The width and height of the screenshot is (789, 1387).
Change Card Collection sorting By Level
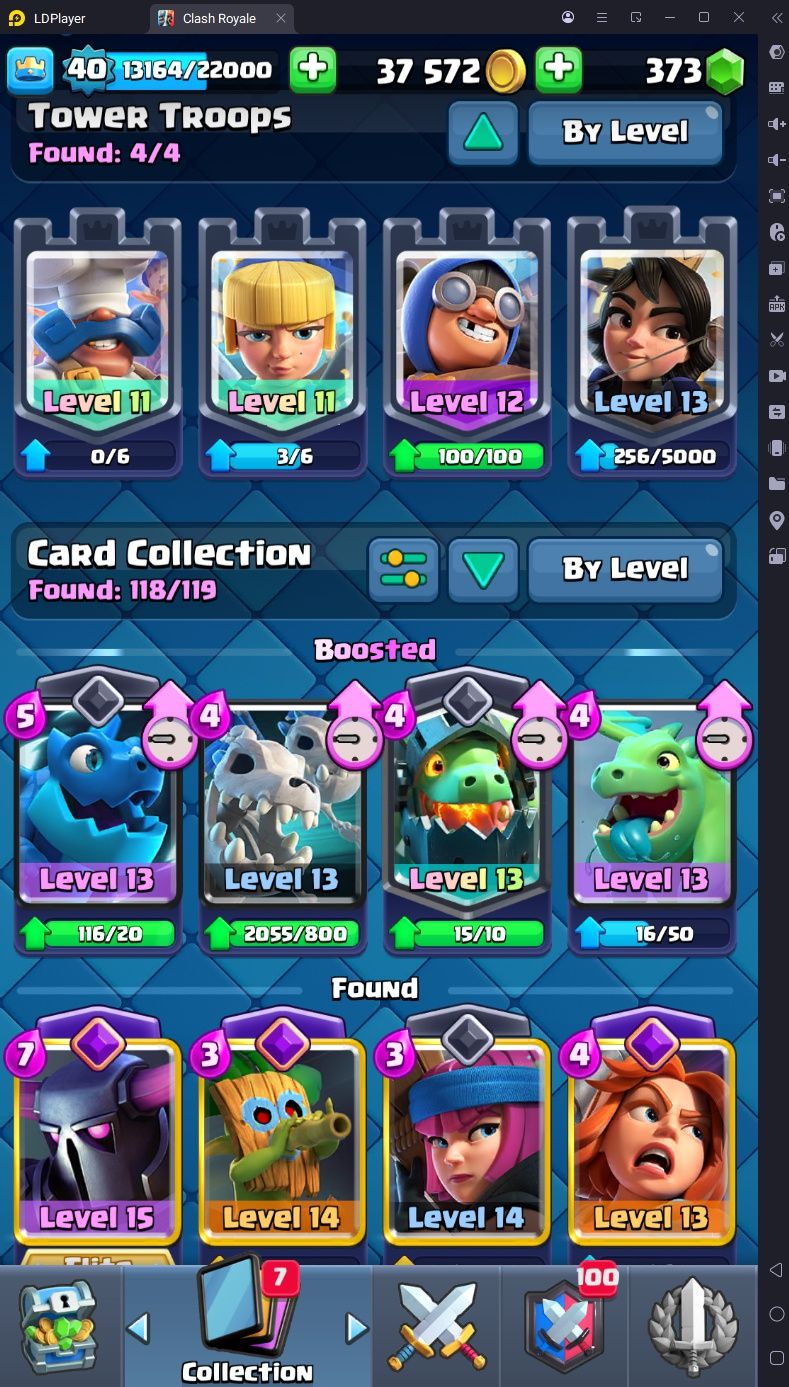pos(625,569)
